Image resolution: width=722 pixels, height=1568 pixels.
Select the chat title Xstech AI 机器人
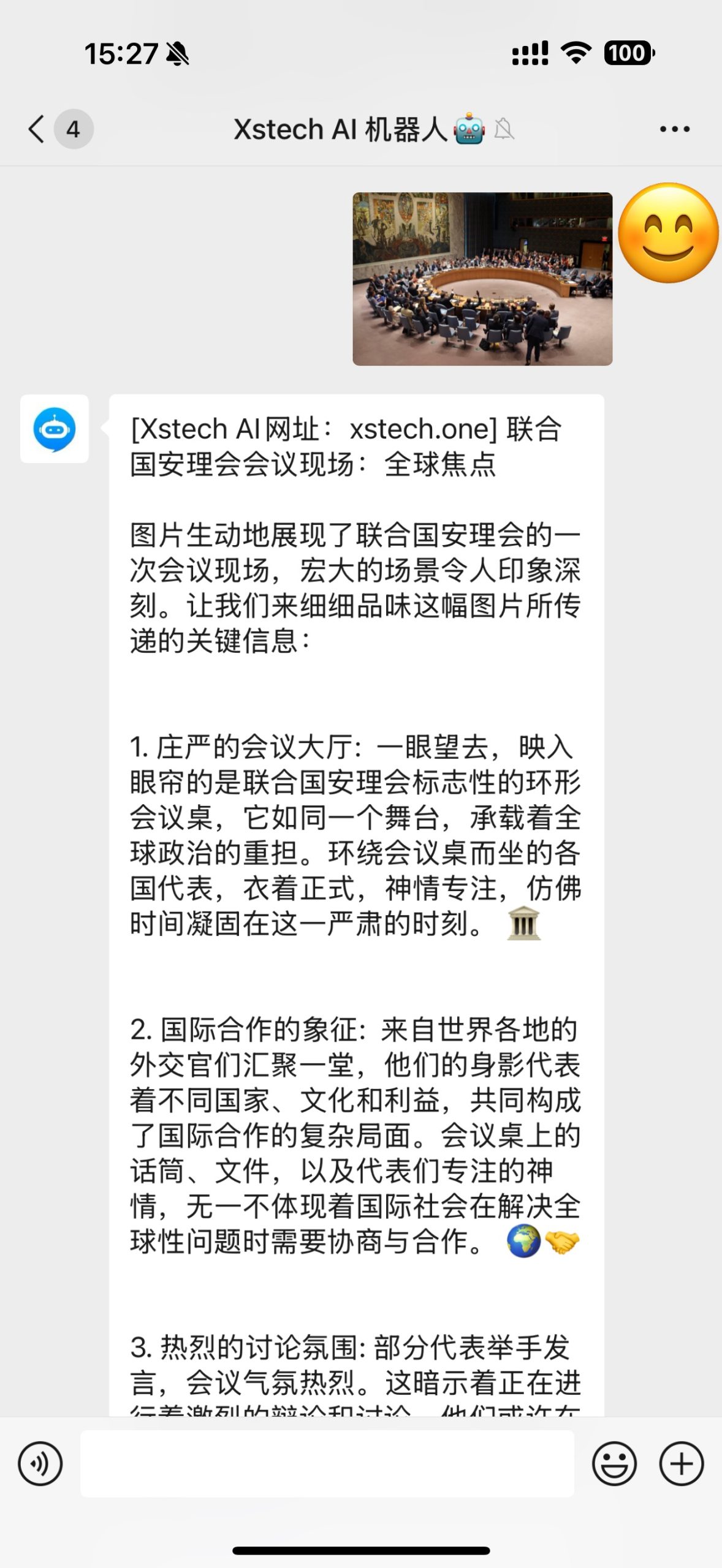point(341,129)
